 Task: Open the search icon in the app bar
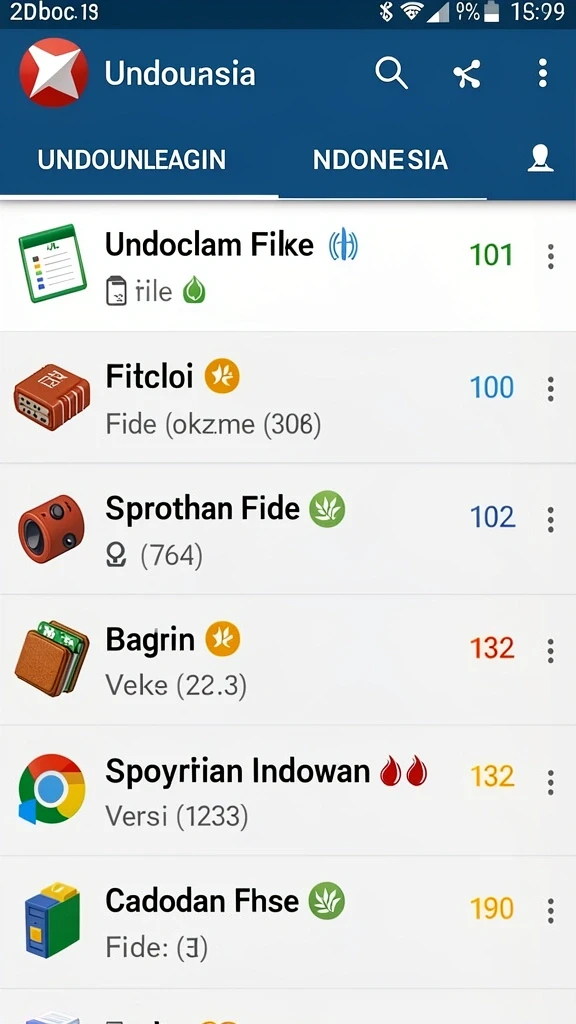(x=391, y=72)
